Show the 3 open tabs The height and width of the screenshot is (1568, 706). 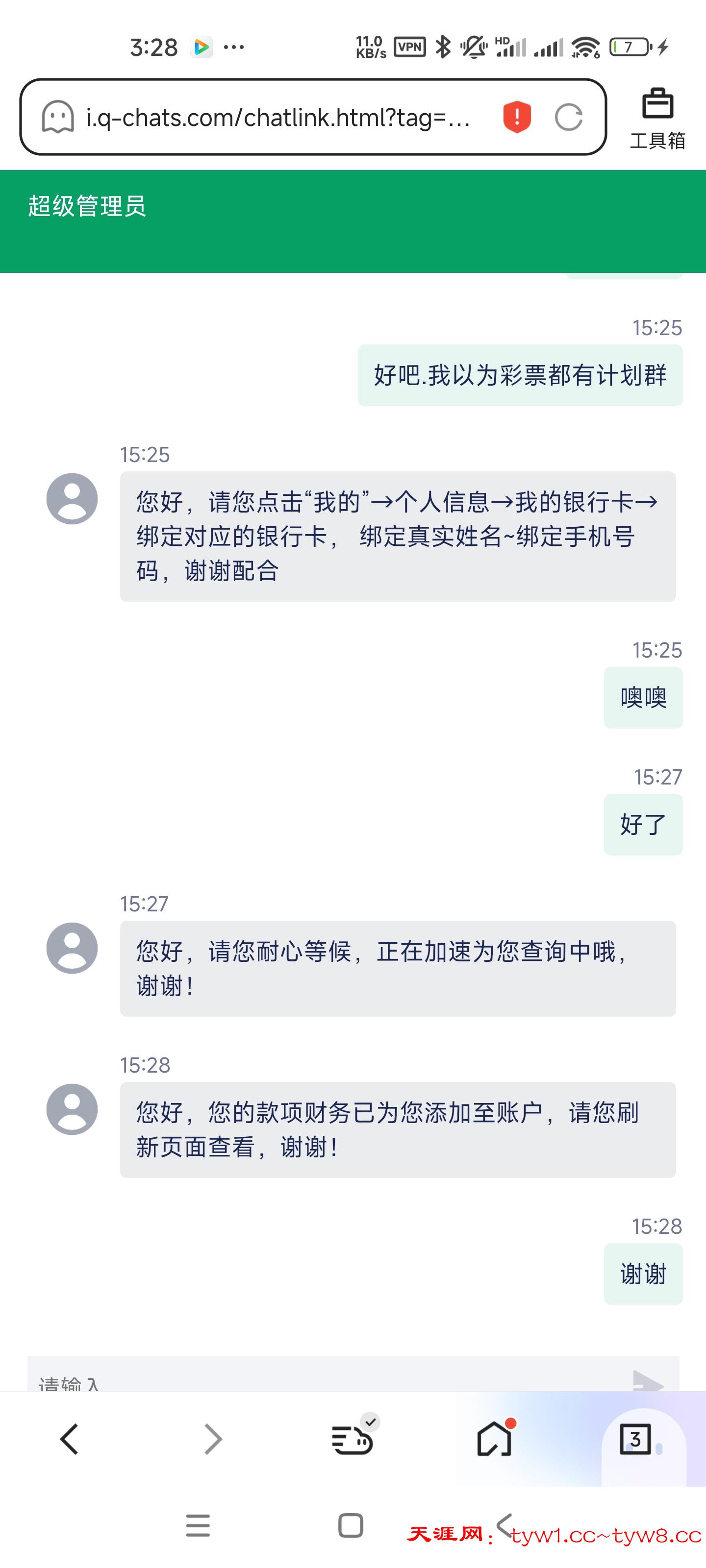point(635,1440)
